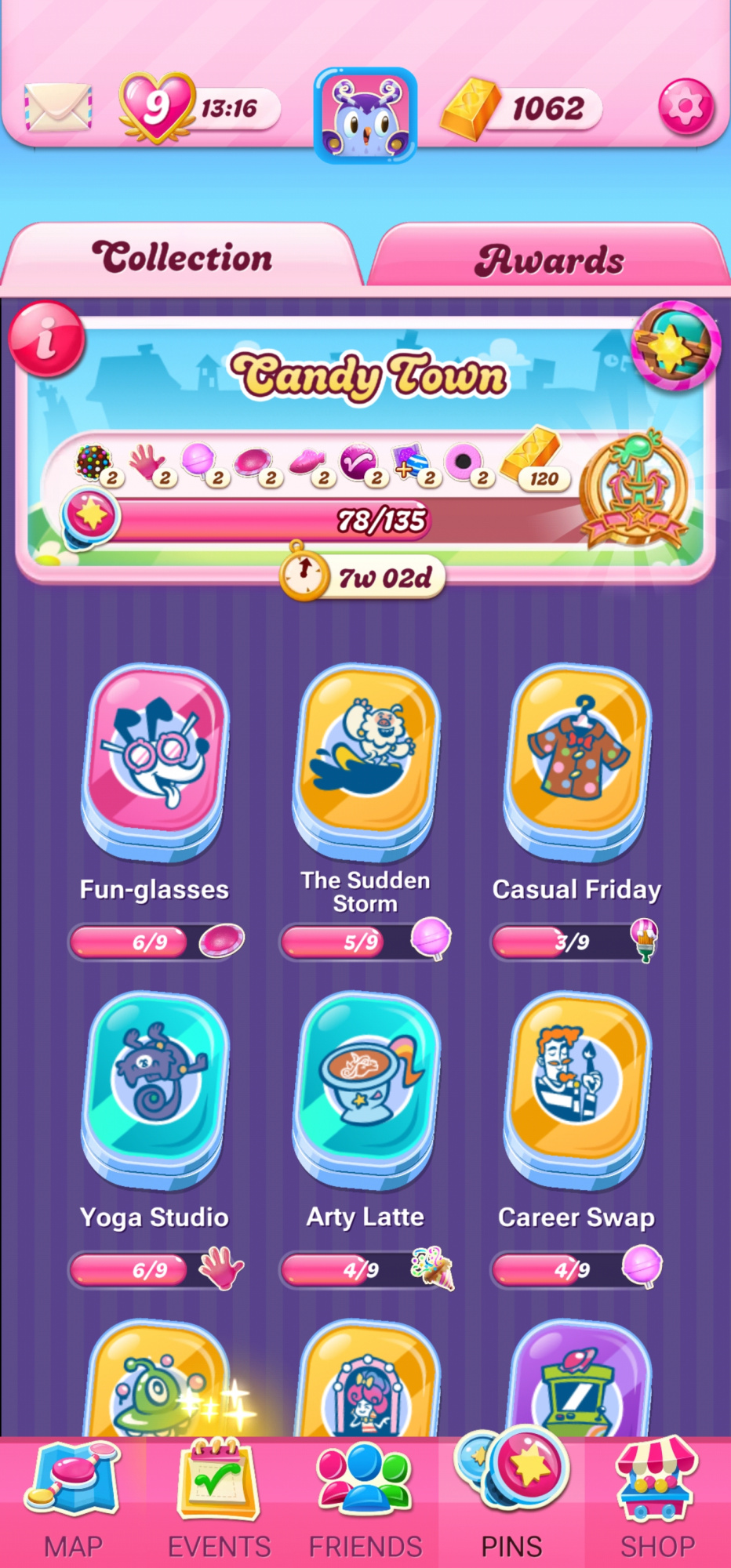Open the Fun-glasses pin
Image resolution: width=731 pixels, height=1568 pixels.
click(x=155, y=759)
